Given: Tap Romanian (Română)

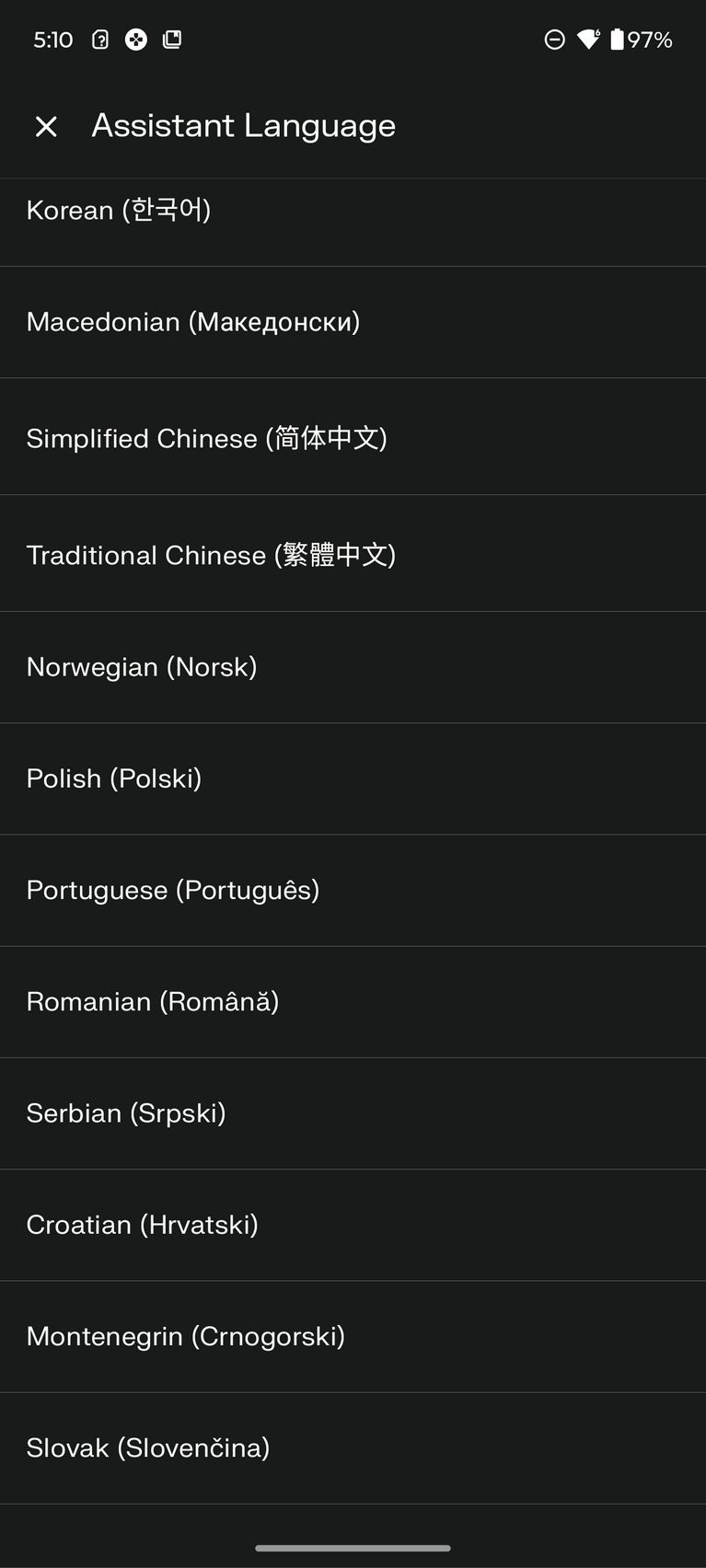Looking at the screenshot, I should tap(353, 1001).
